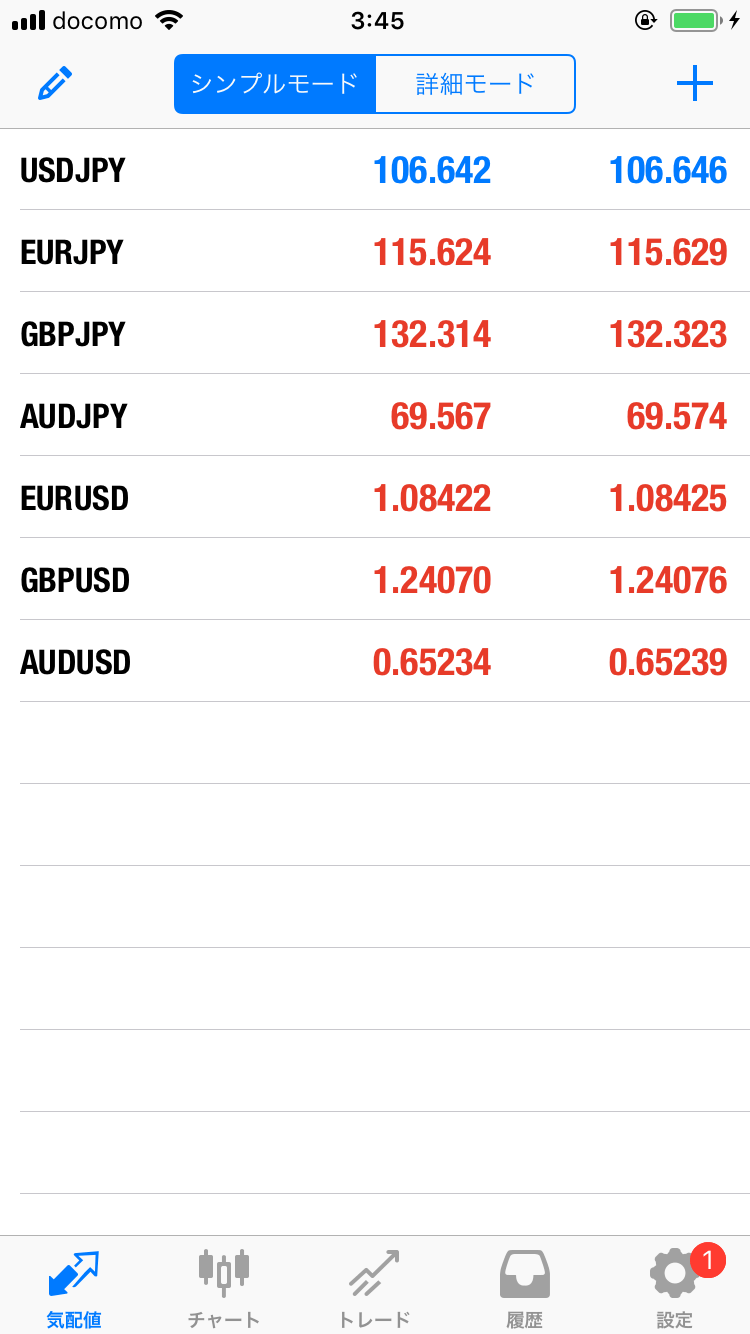The image size is (750, 1334).
Task: Select the GBPUSD row
Action: pos(375,580)
